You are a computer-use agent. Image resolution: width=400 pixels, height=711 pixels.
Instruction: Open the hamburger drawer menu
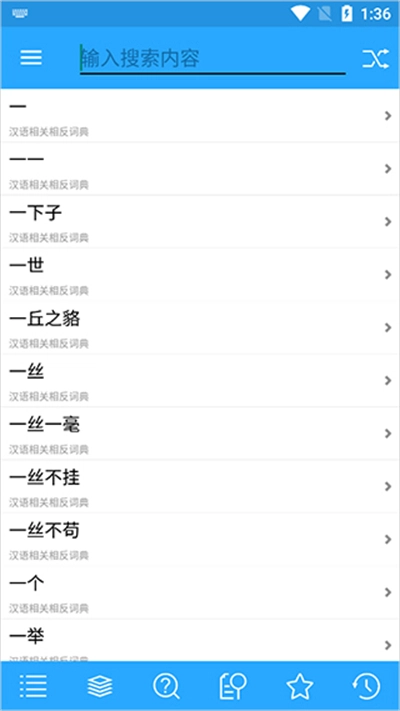(31, 58)
